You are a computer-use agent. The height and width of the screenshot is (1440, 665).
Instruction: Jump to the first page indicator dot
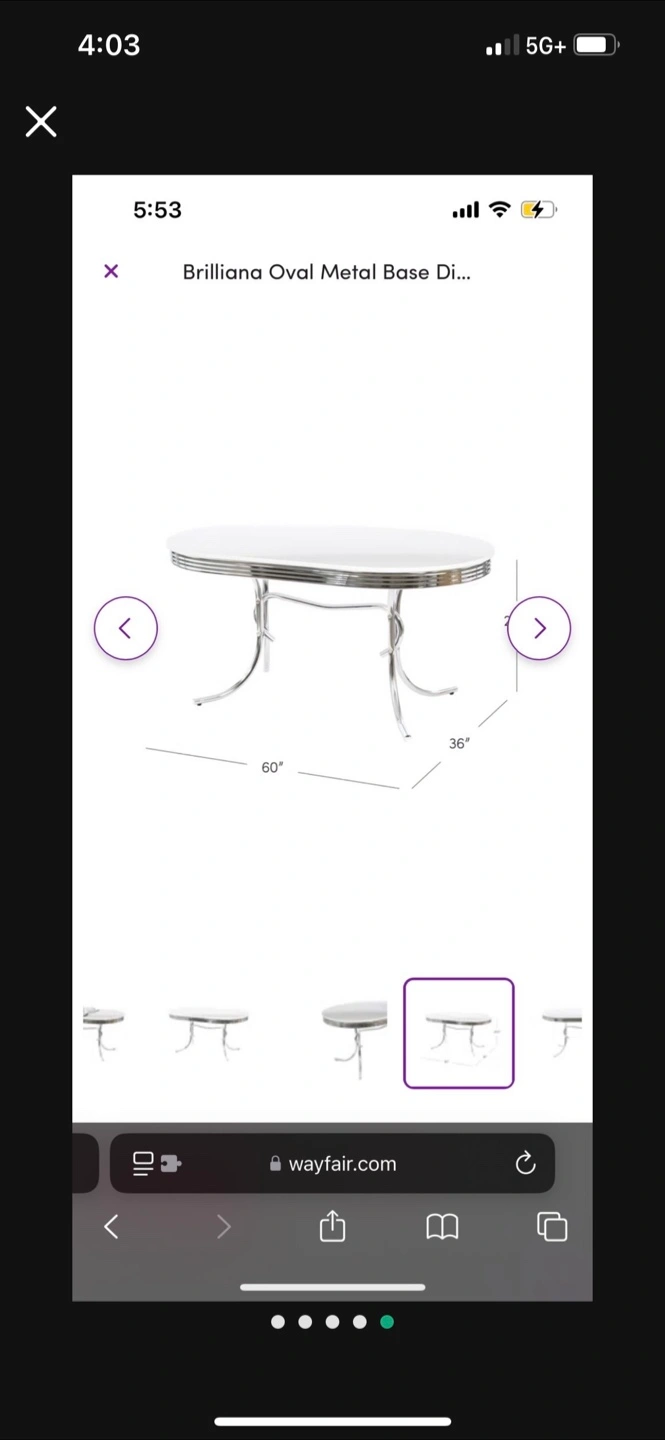coord(278,1322)
